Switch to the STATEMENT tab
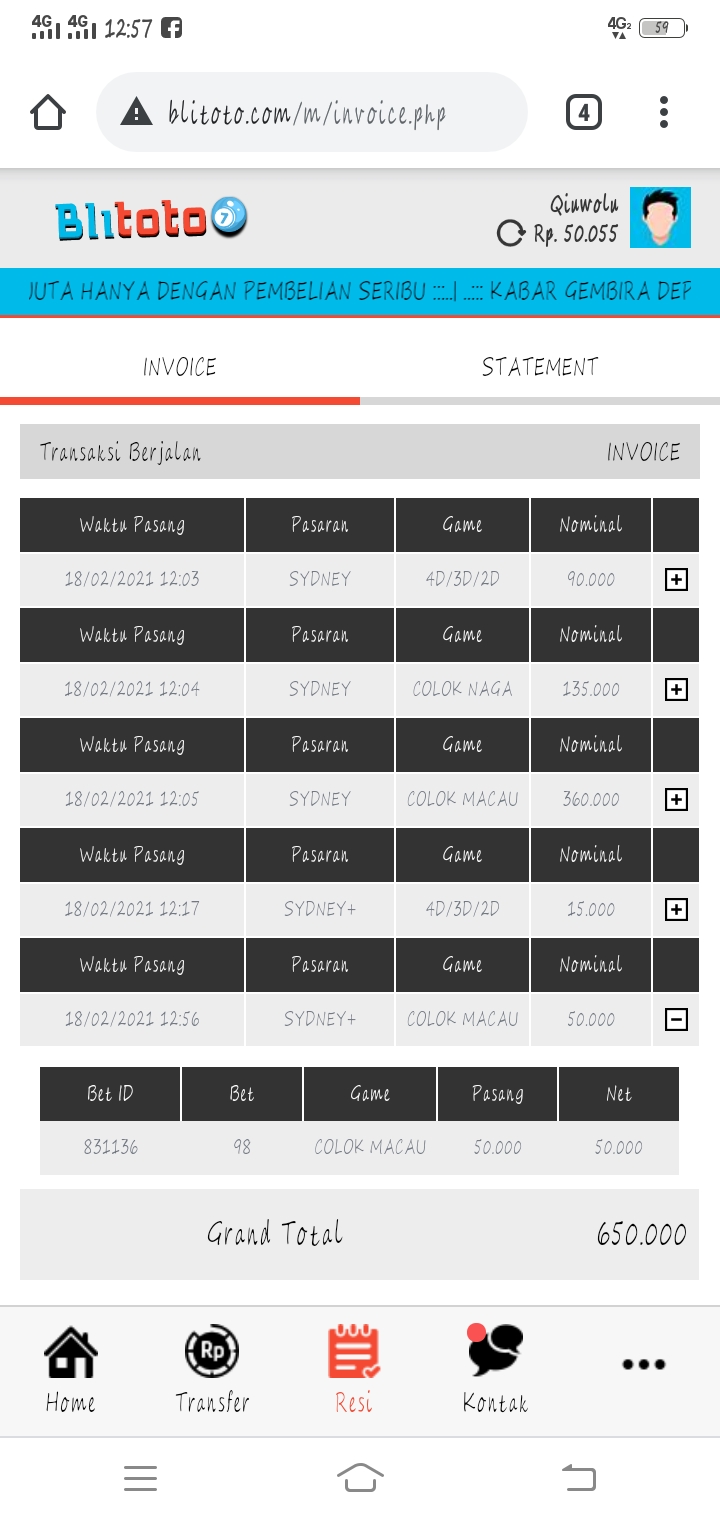This screenshot has width=720, height=1520. coord(540,367)
